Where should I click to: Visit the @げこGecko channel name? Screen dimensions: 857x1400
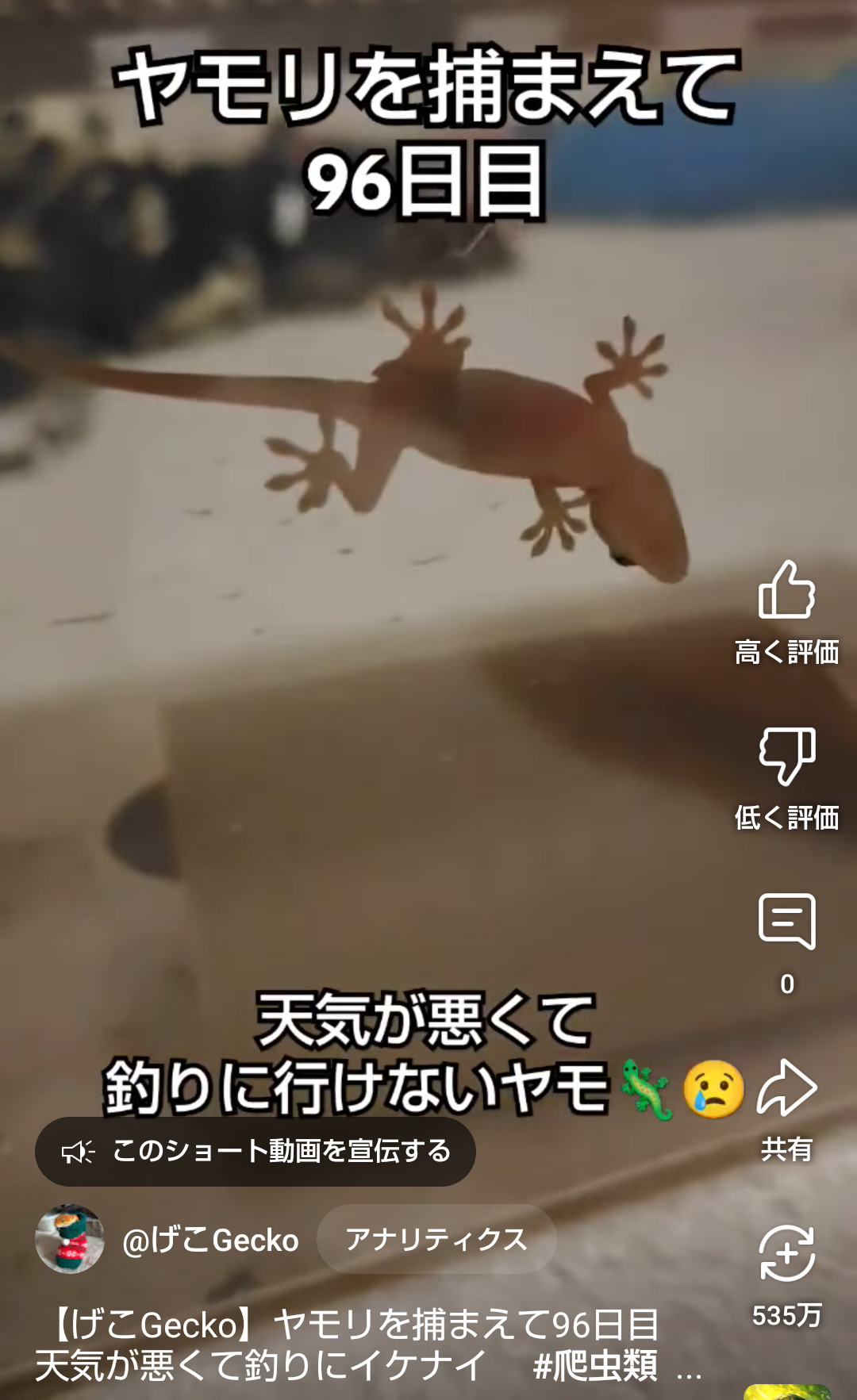210,1240
